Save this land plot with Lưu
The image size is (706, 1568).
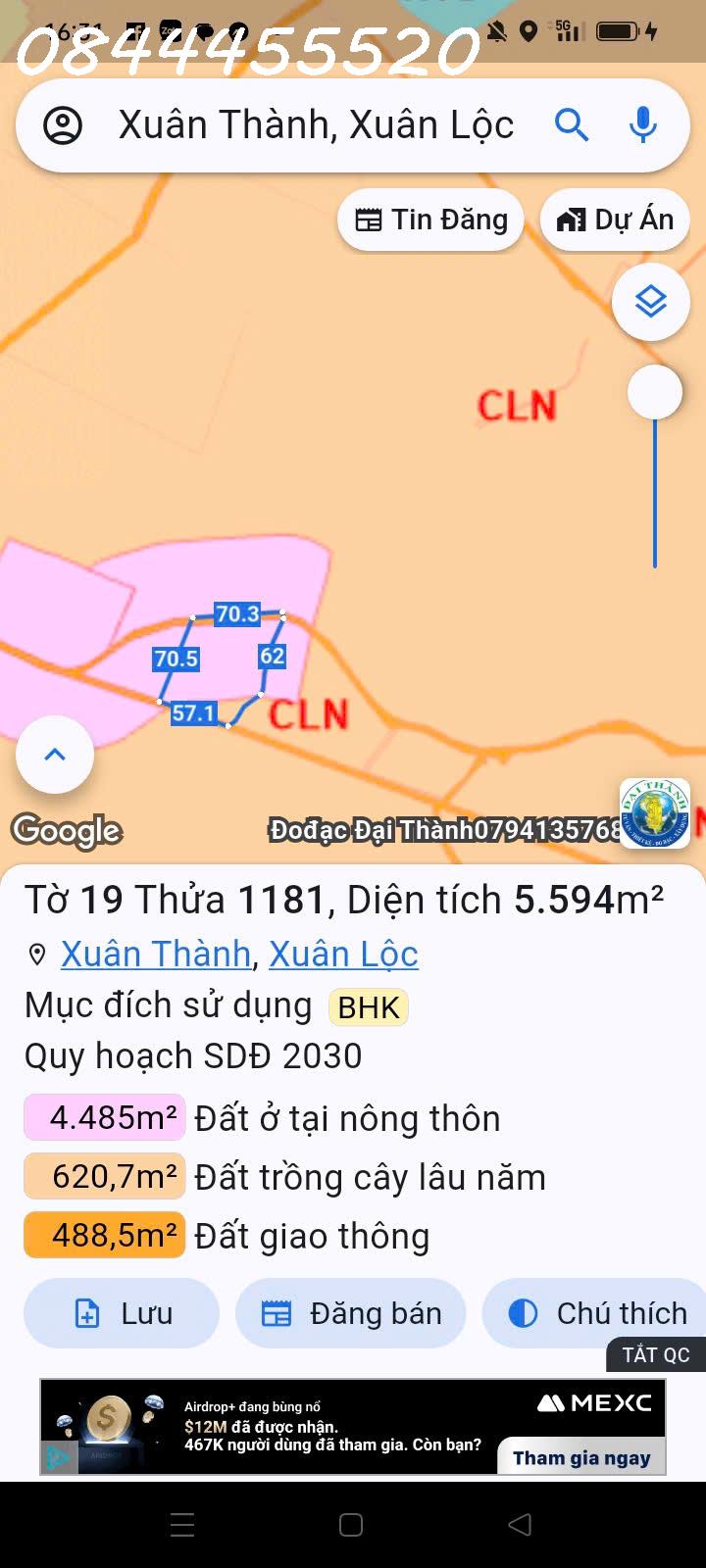pos(122,1313)
